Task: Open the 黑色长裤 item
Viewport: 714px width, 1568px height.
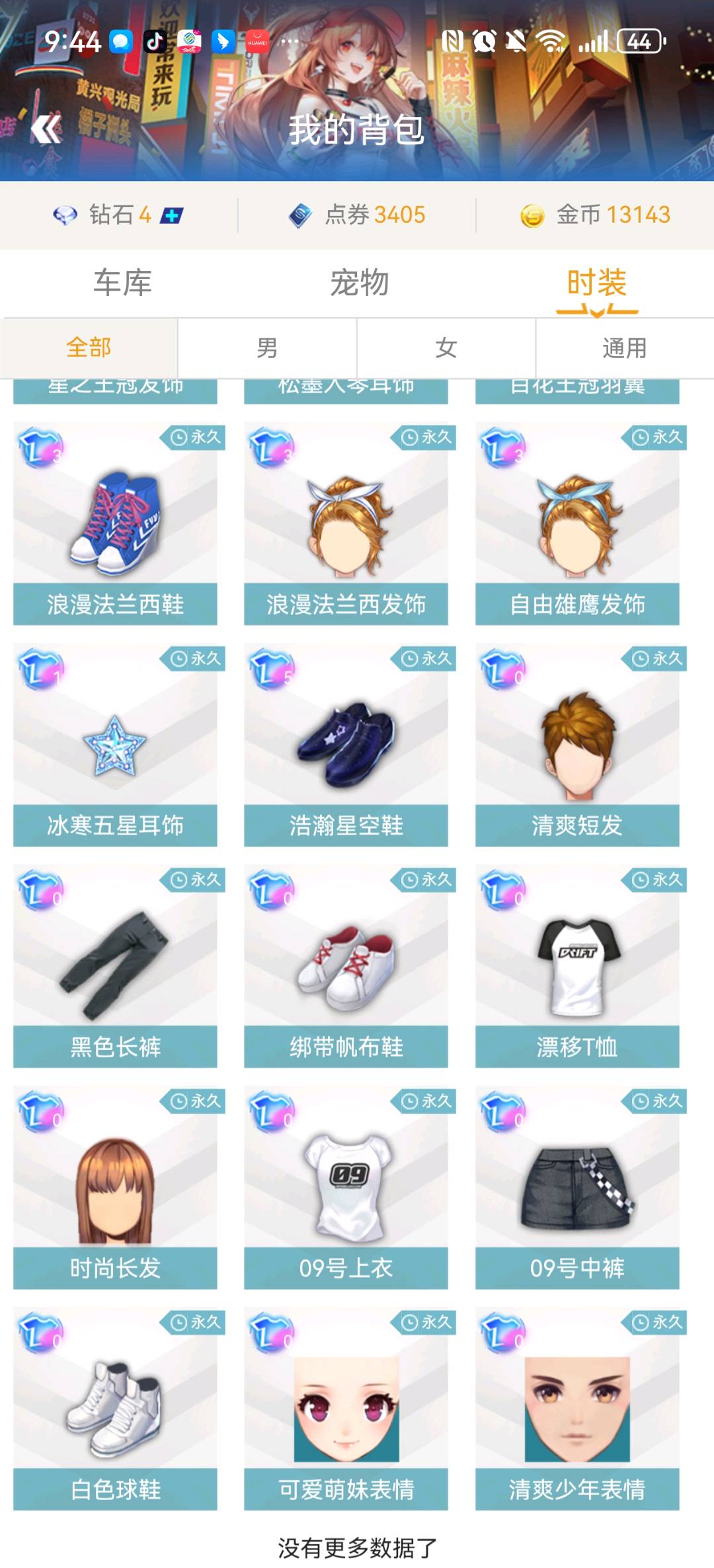Action: pos(115,966)
